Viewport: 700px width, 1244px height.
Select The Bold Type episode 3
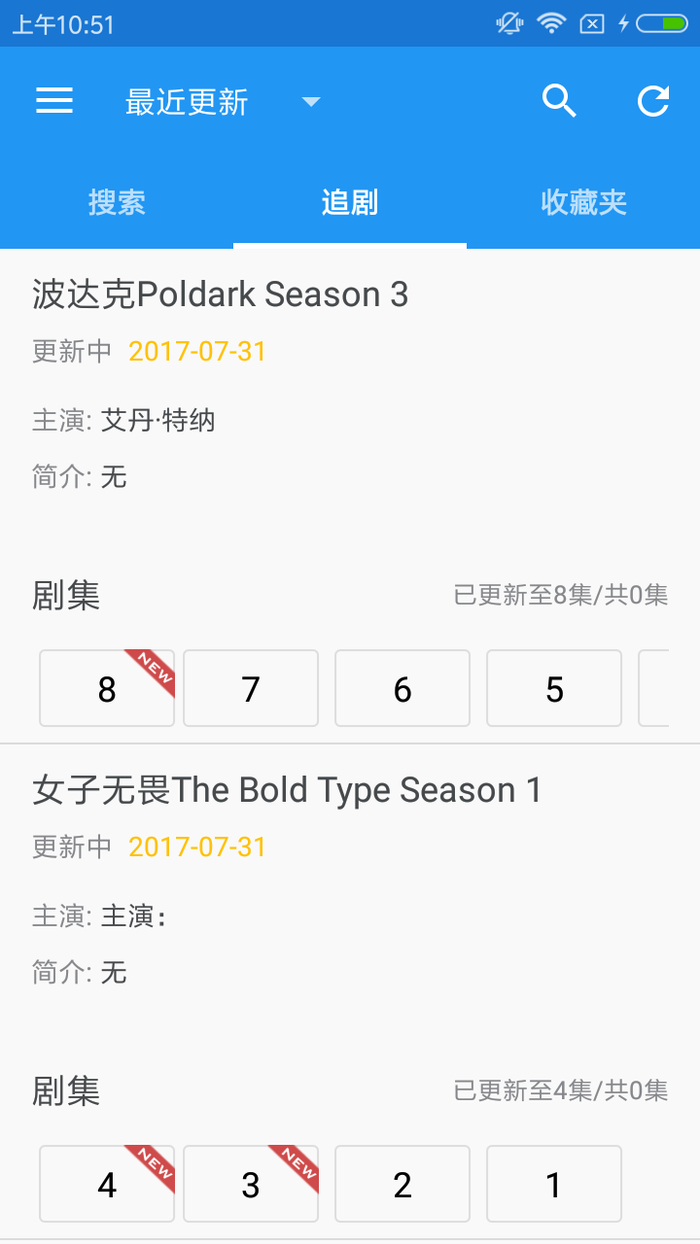251,1184
